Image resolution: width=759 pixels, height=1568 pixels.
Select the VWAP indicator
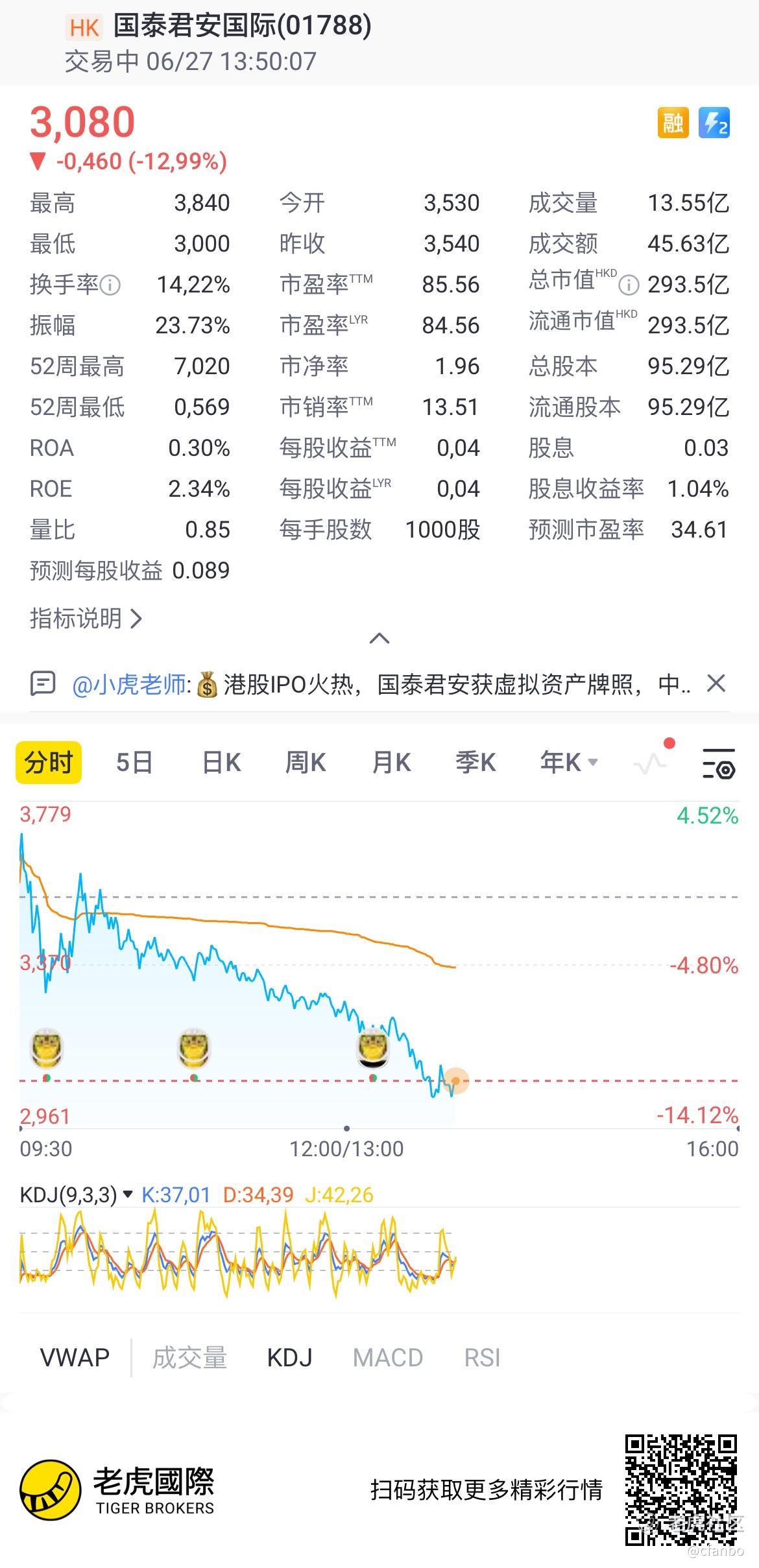[75, 1357]
